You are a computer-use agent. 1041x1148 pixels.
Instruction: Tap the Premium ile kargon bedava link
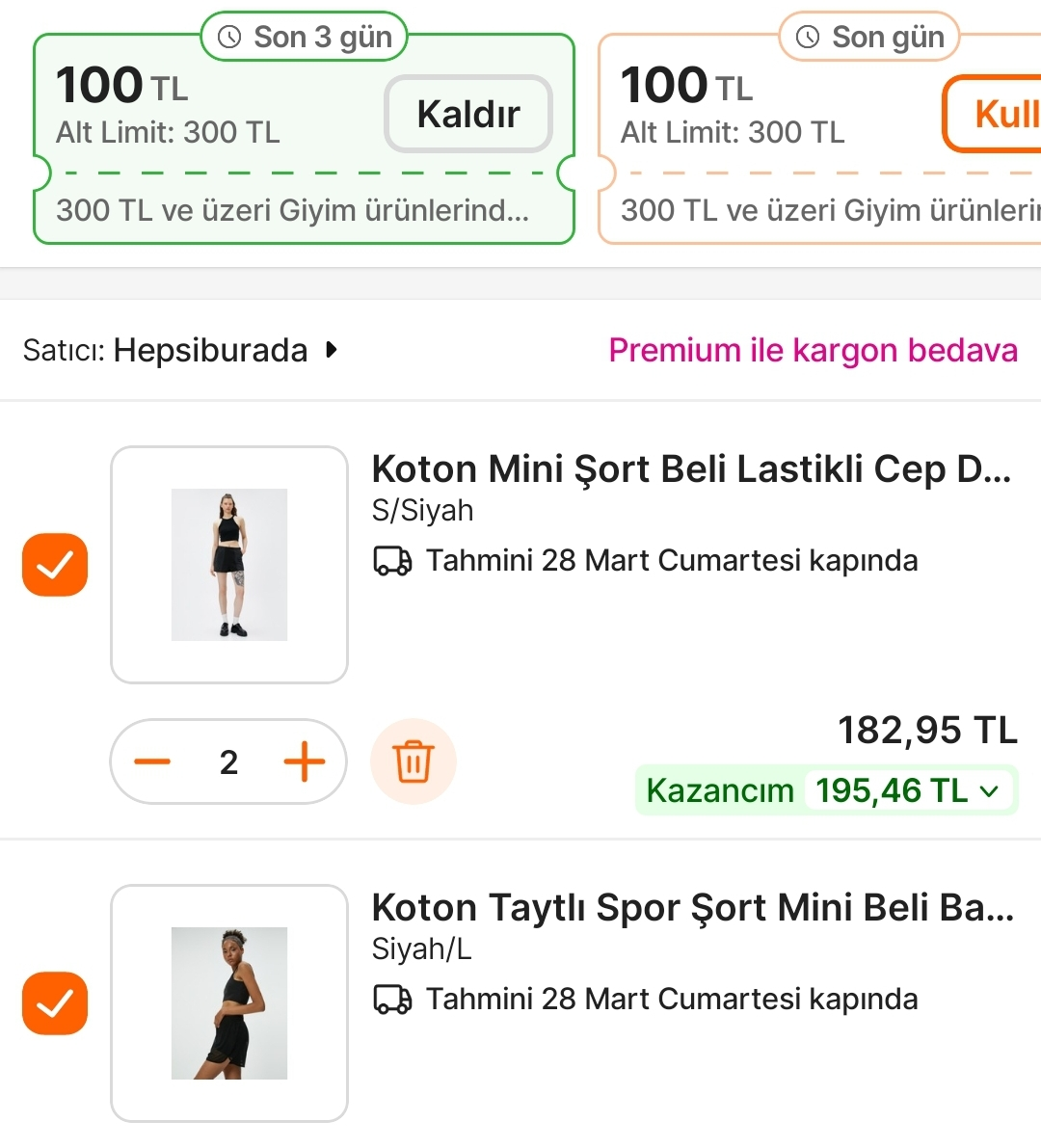[x=813, y=350]
